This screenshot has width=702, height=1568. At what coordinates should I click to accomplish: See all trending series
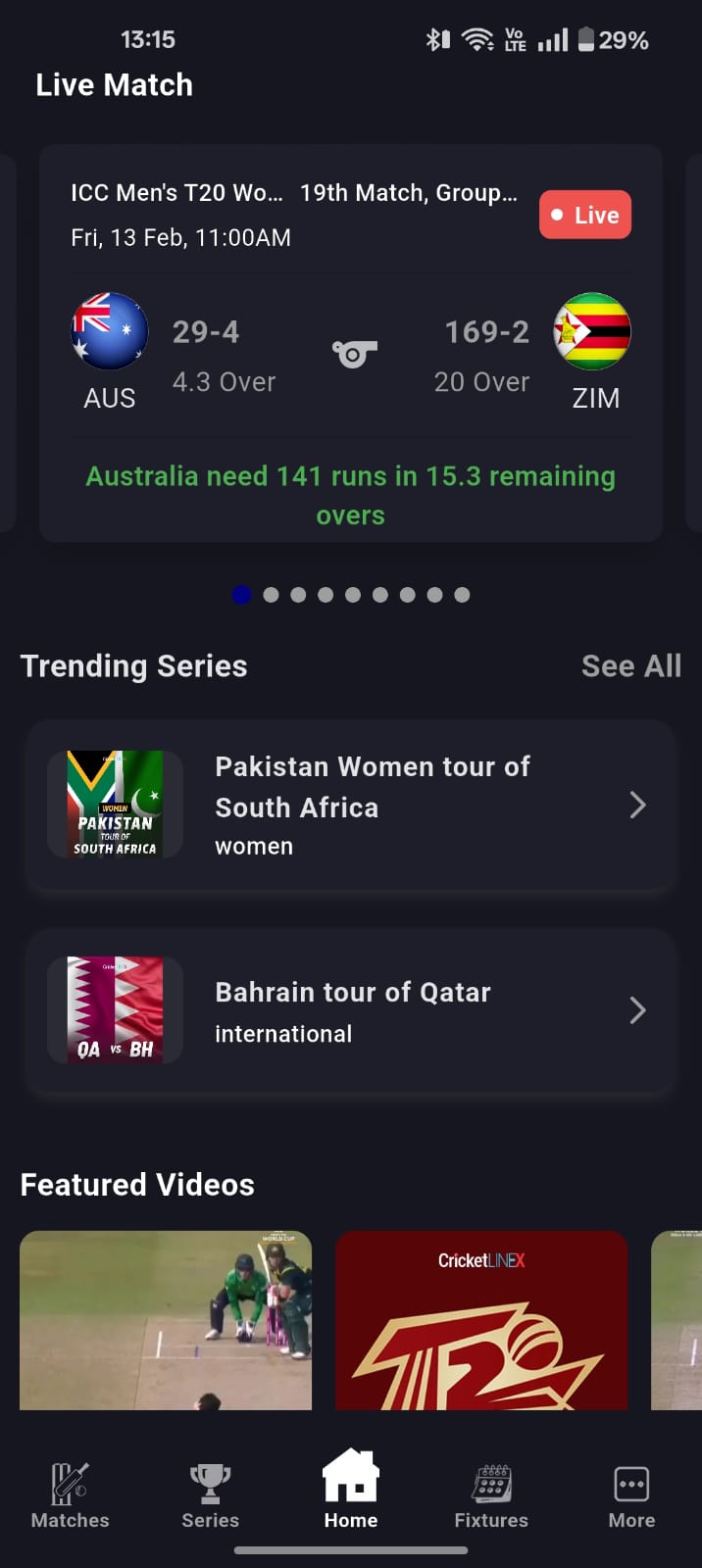(x=630, y=666)
